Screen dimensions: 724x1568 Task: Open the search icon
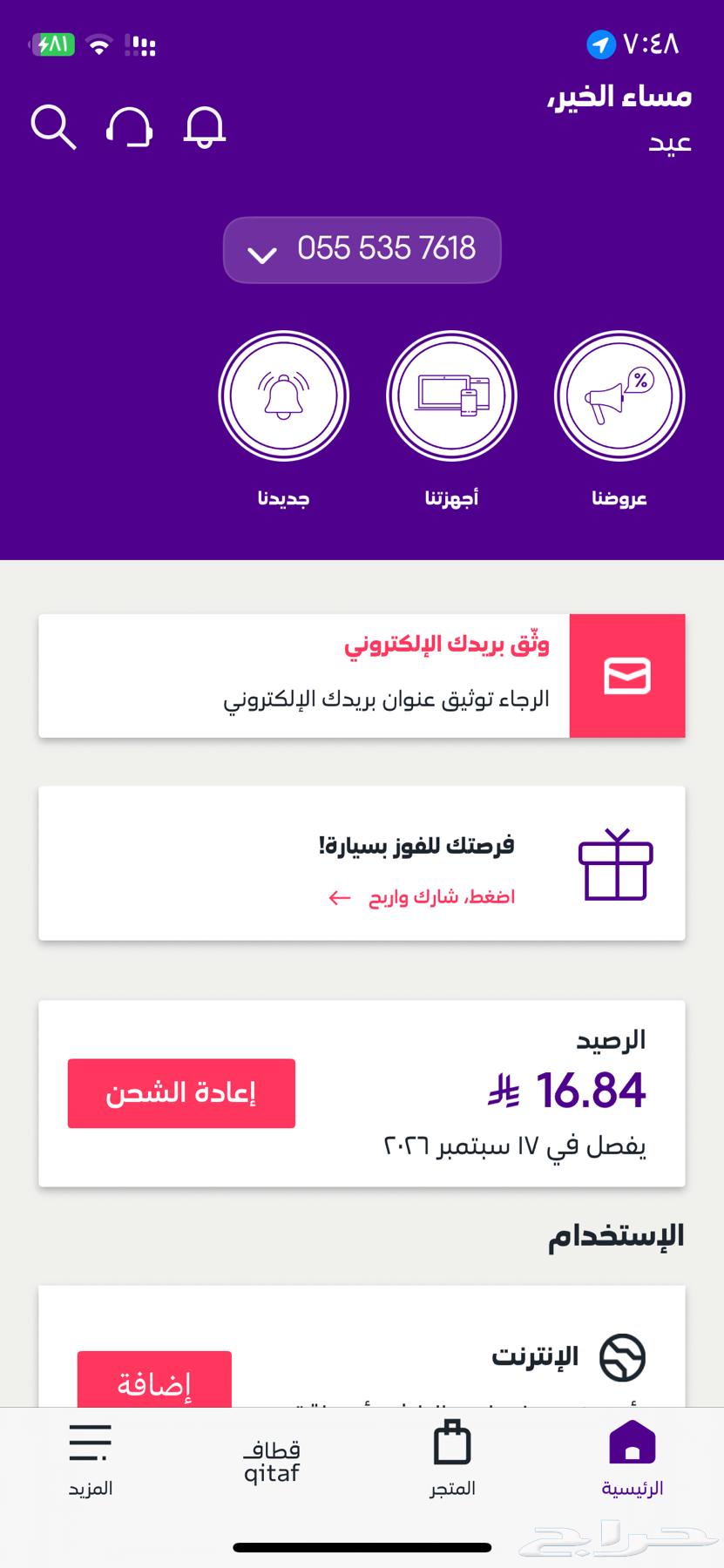(x=53, y=128)
